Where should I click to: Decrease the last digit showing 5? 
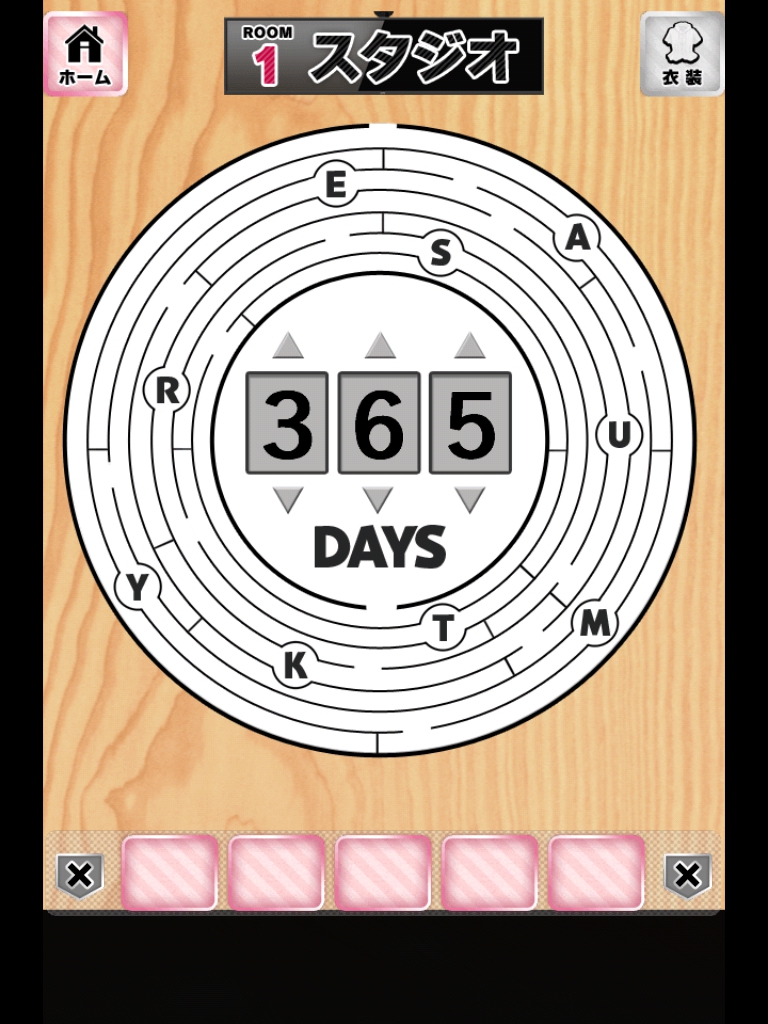469,499
